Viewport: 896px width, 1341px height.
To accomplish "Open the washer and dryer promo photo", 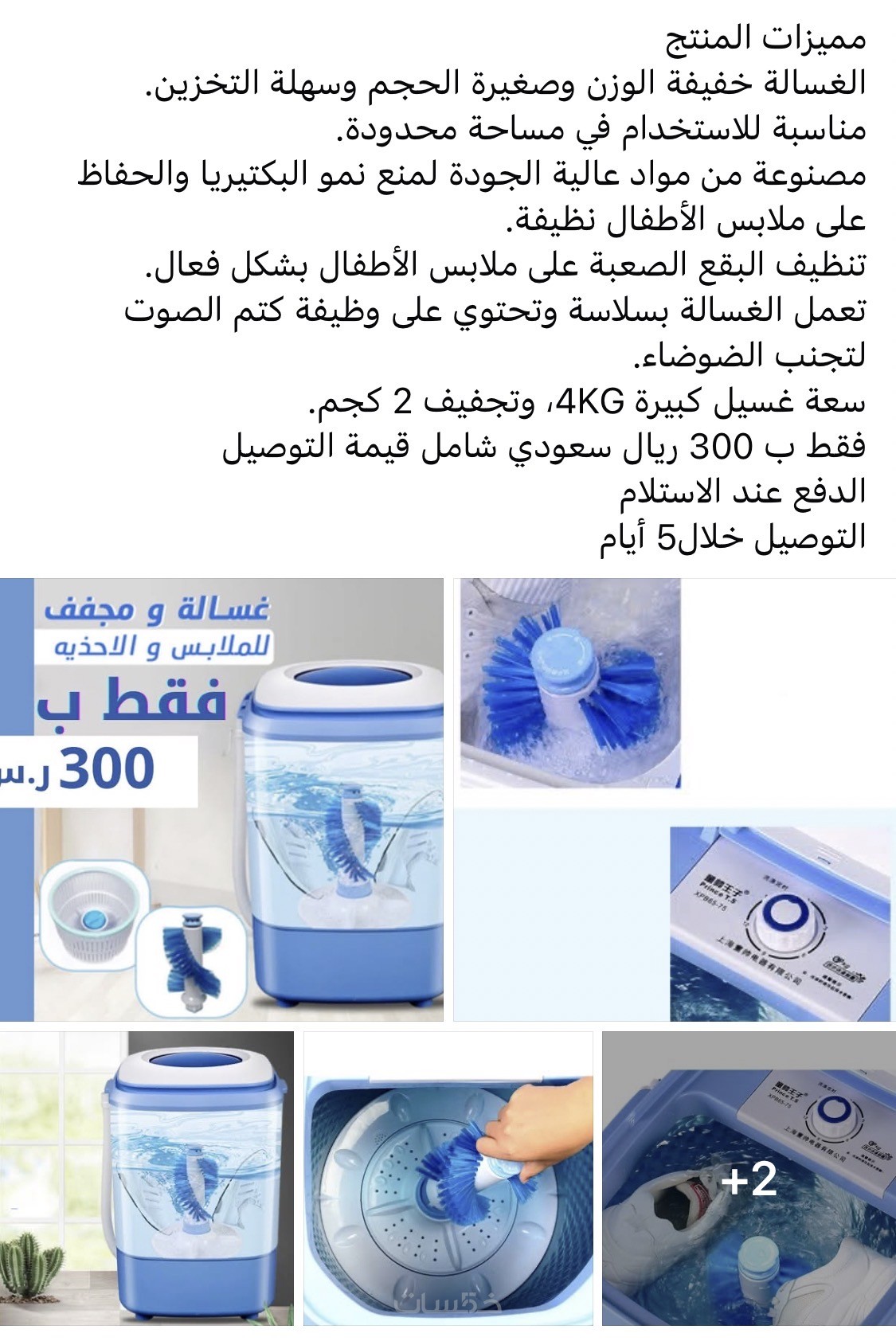I will pos(221,800).
